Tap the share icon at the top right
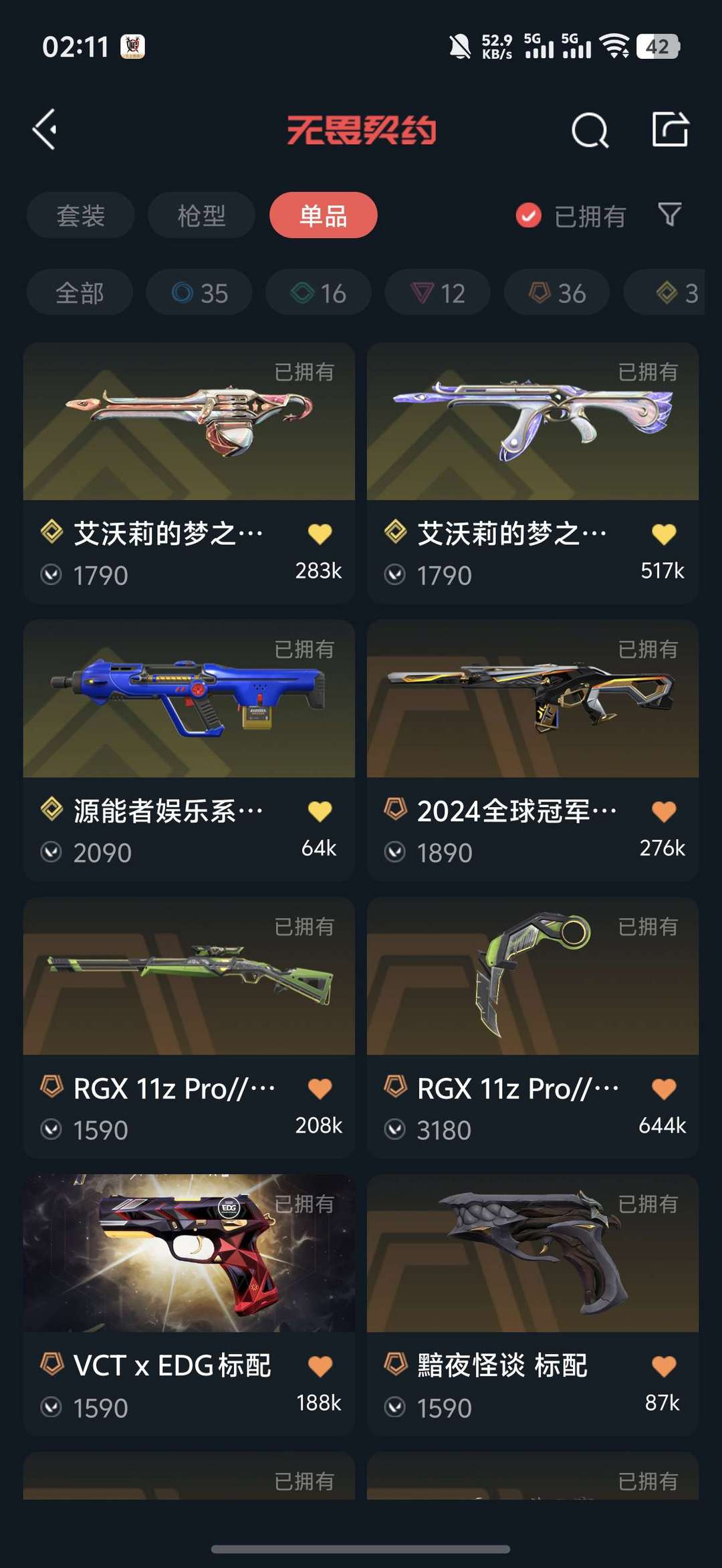722x1568 pixels. click(670, 128)
